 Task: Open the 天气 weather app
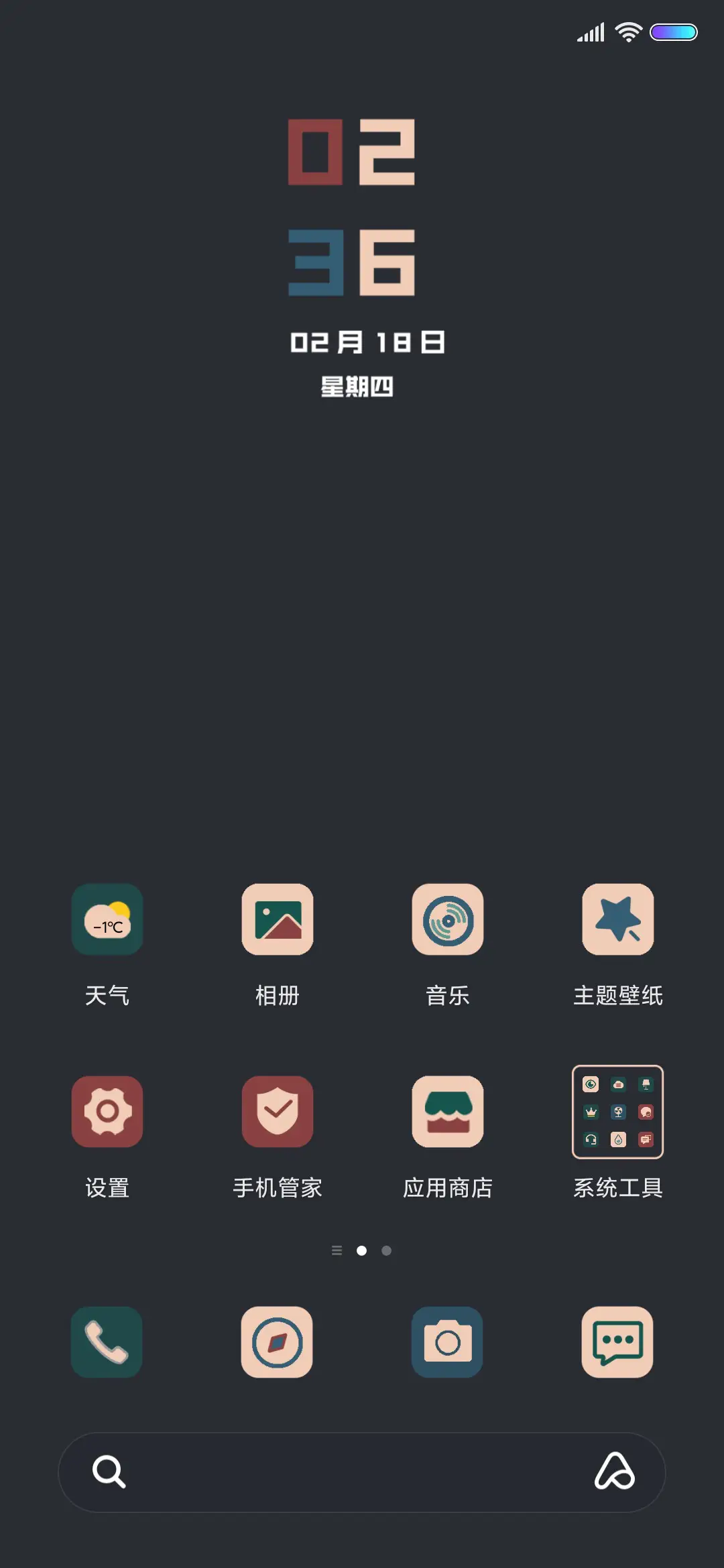(x=107, y=920)
